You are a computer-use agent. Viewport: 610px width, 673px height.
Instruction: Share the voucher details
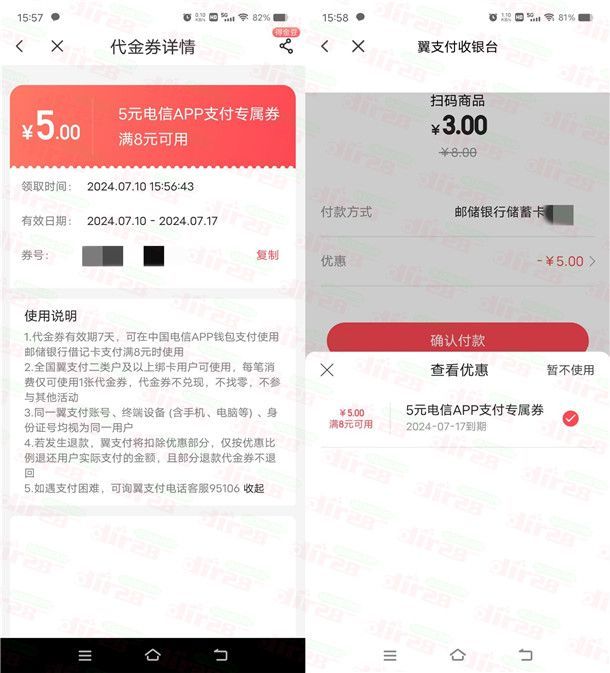pos(286,46)
